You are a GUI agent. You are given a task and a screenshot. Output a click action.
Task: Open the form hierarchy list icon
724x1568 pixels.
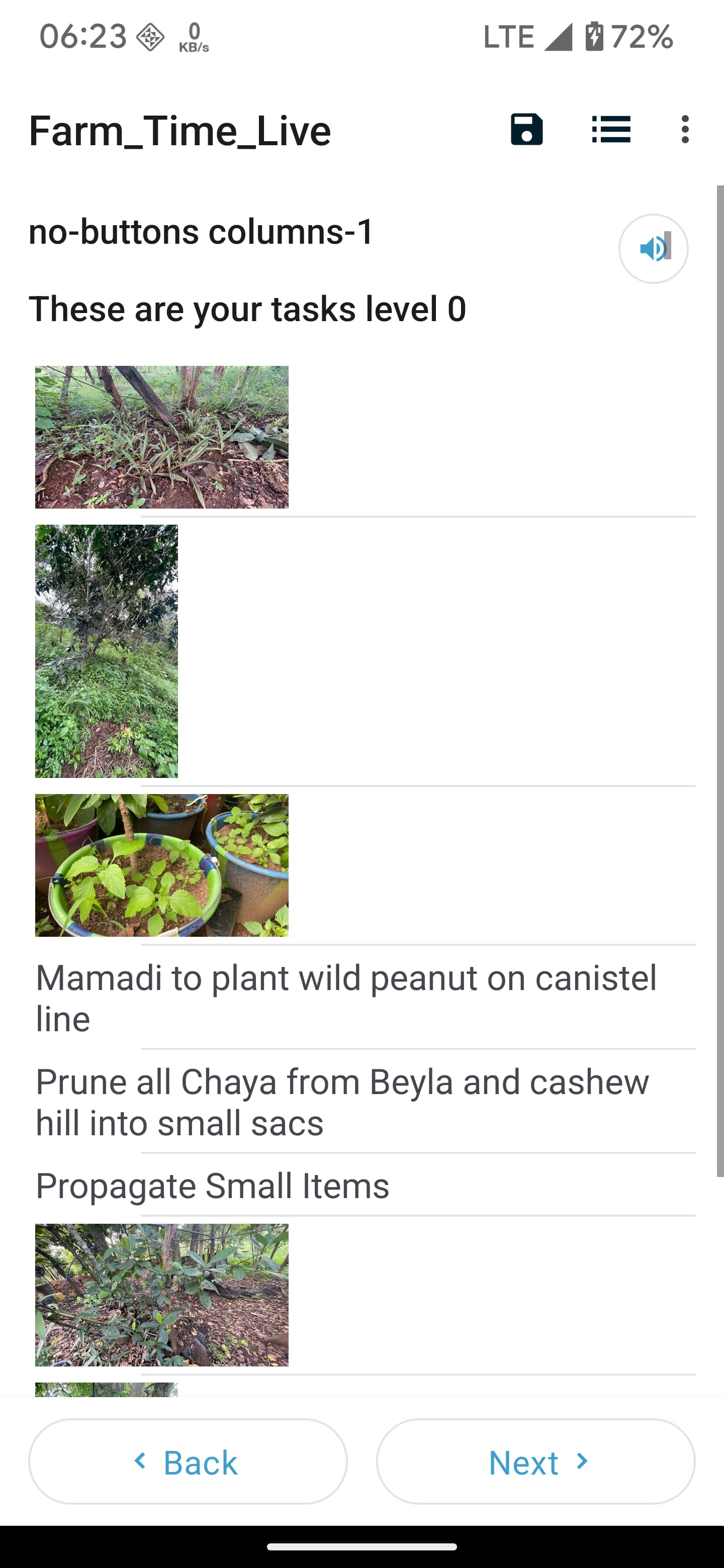[611, 130]
